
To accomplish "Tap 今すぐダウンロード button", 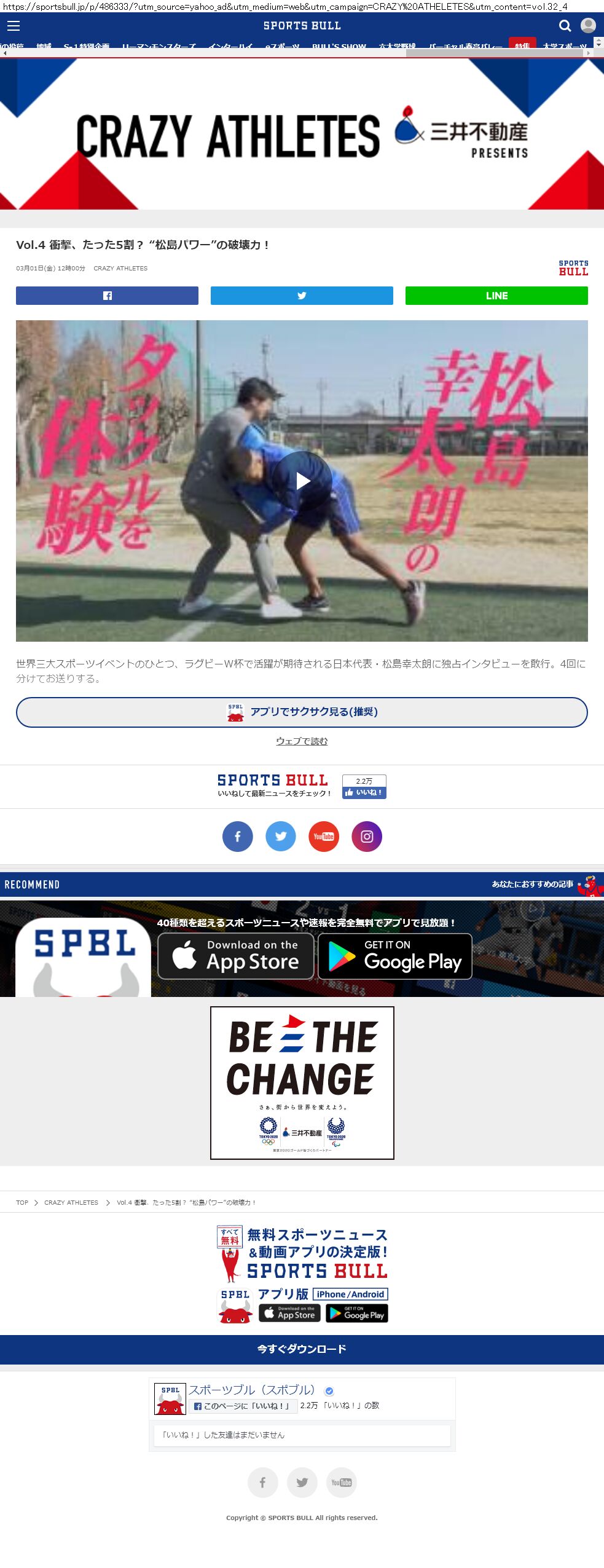I will [302, 1349].
